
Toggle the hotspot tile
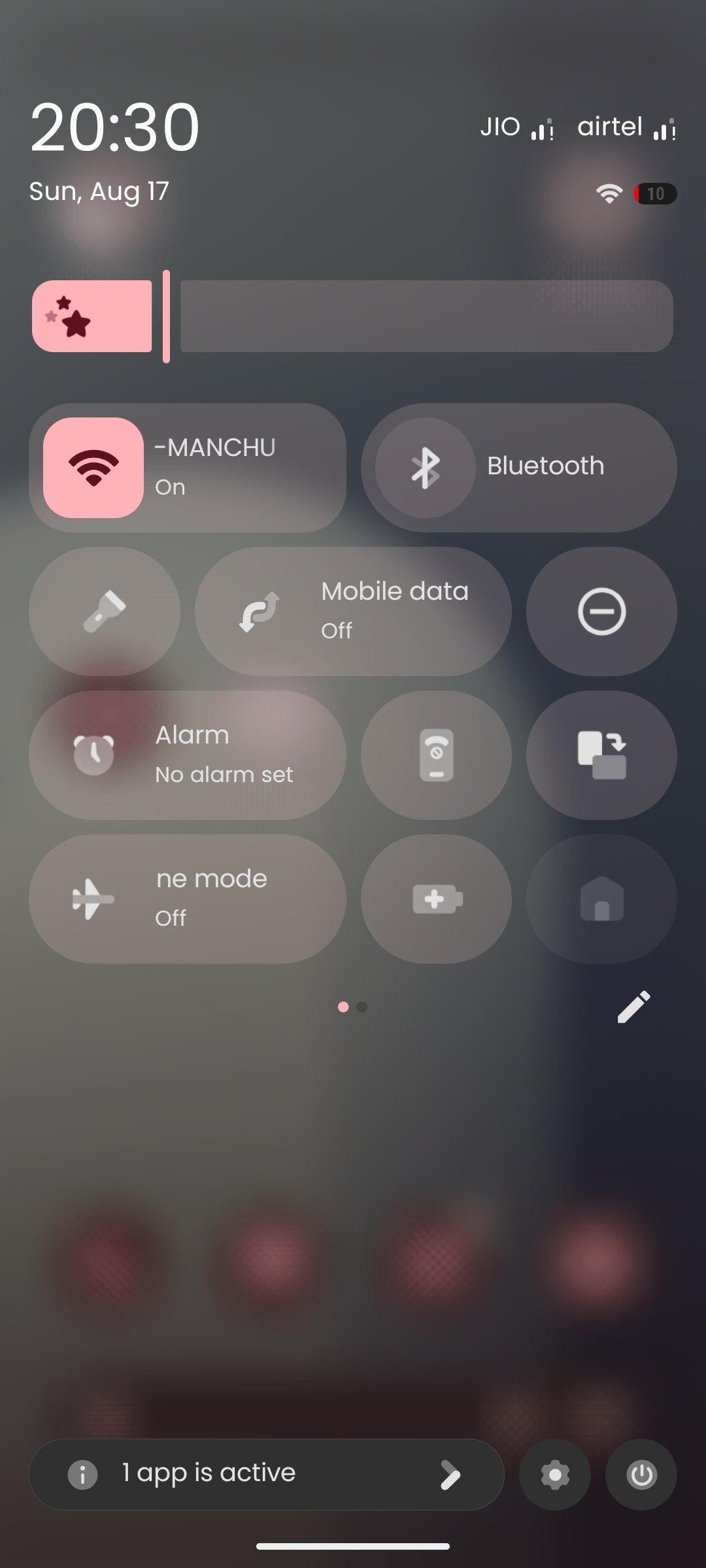(436, 755)
